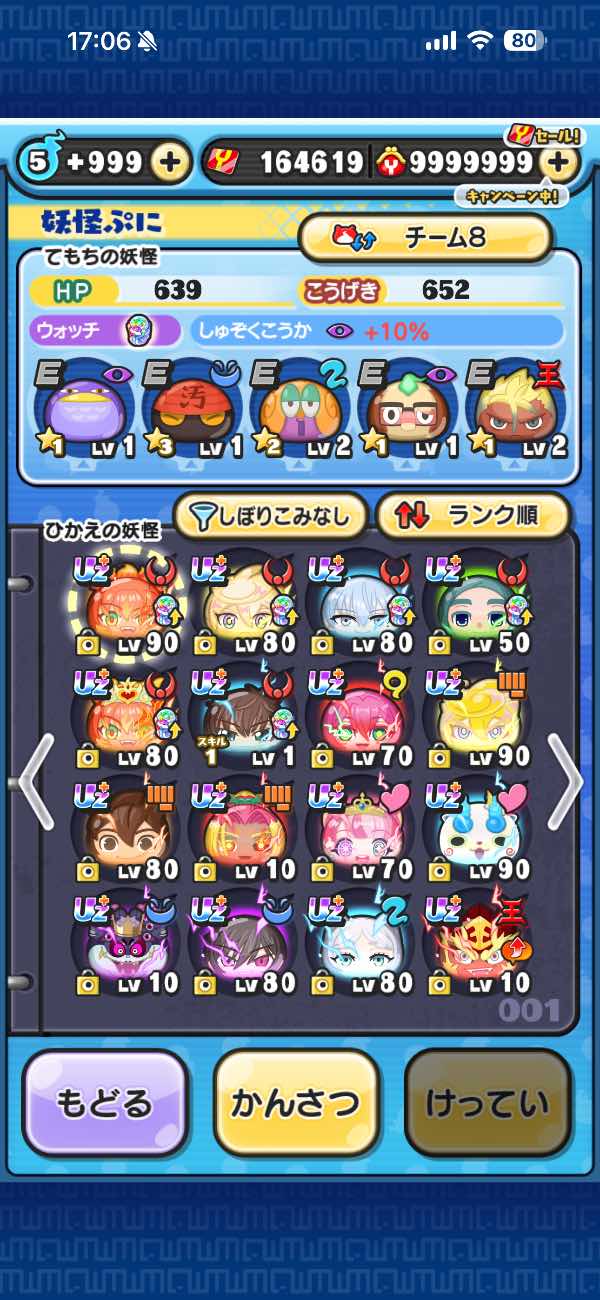Open the しぼりこみなし filter

point(272,516)
